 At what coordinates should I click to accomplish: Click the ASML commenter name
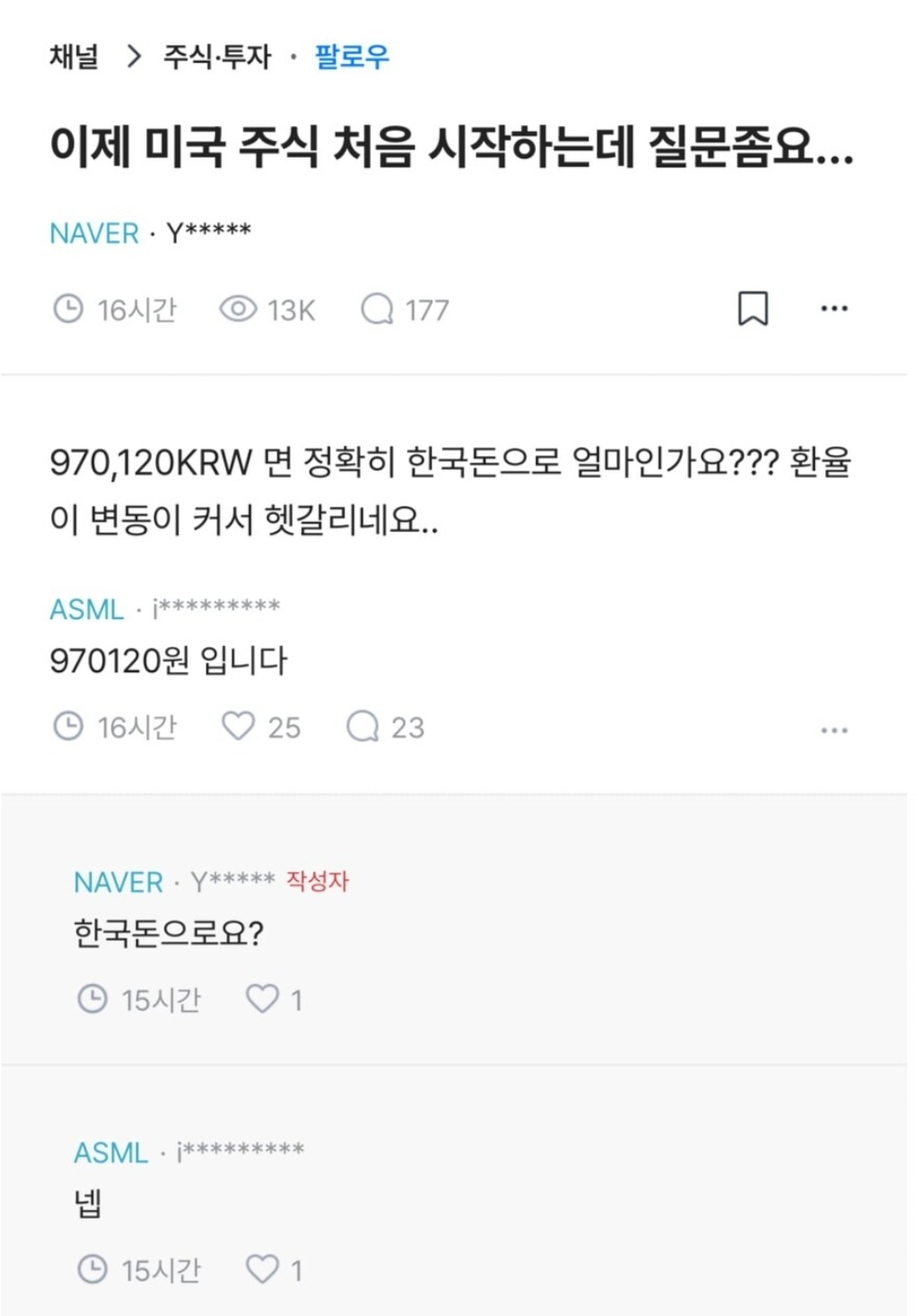click(86, 608)
